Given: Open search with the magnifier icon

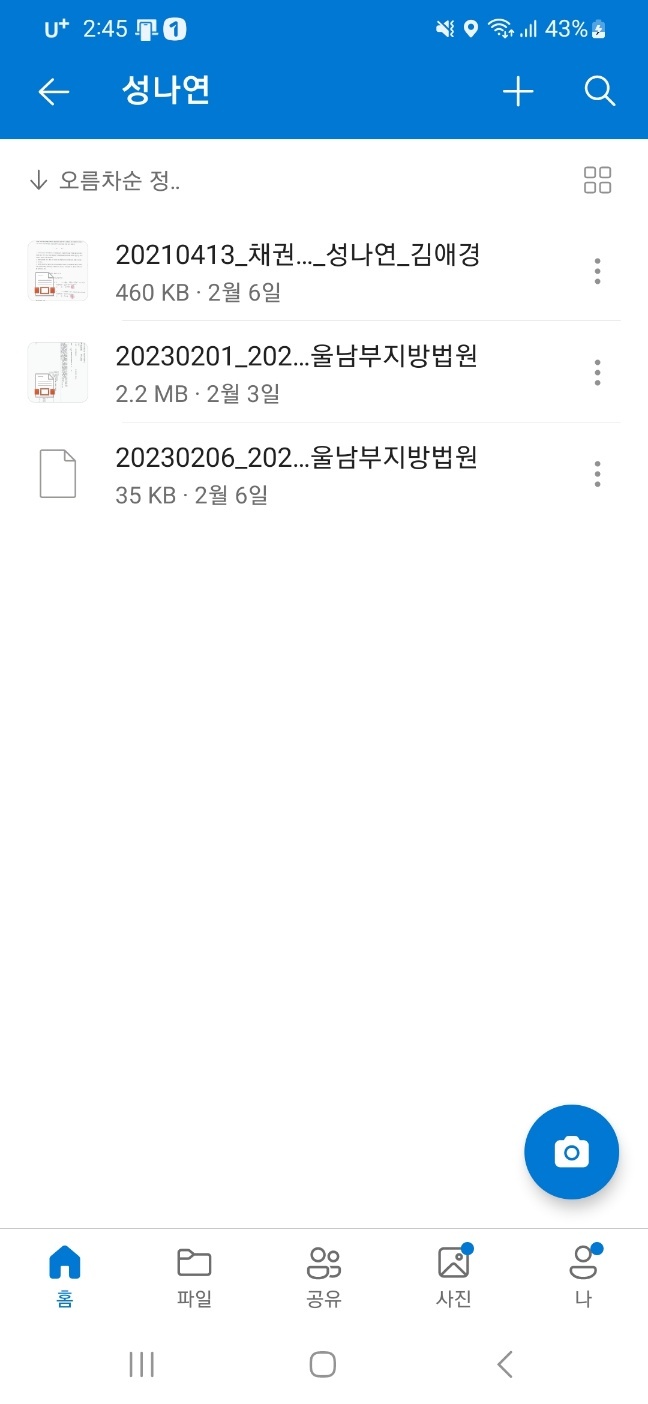Looking at the screenshot, I should pos(599,92).
